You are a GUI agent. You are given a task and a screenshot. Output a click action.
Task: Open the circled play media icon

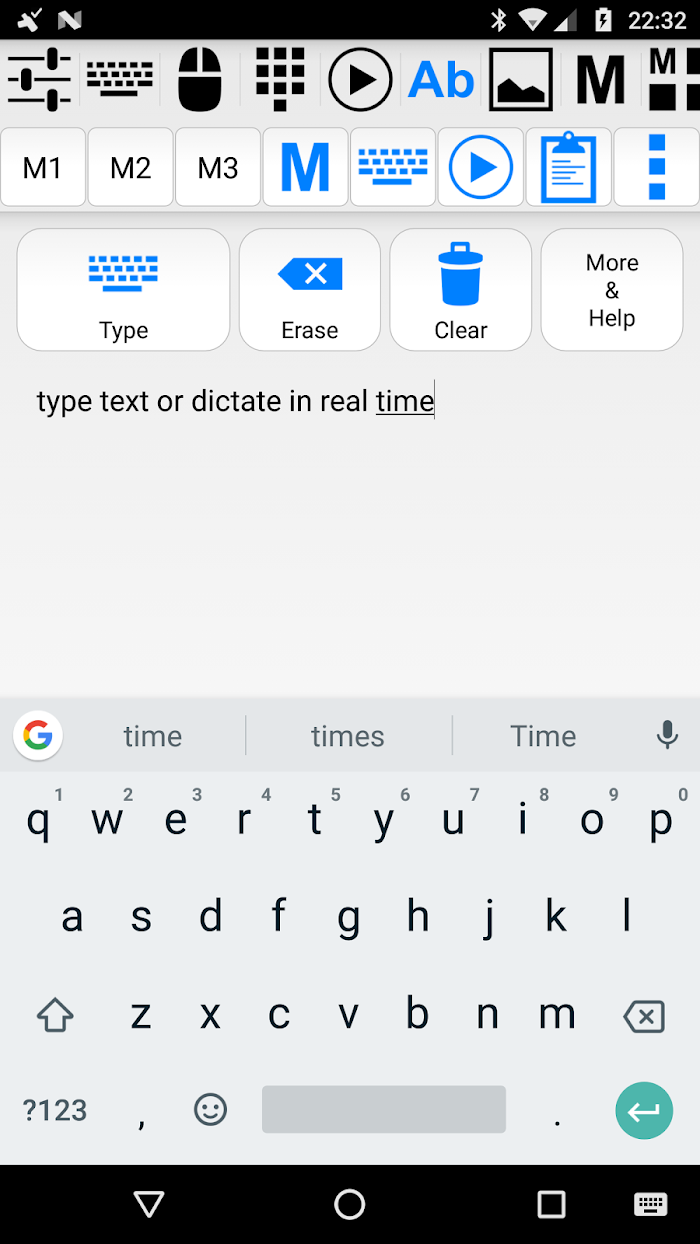360,79
